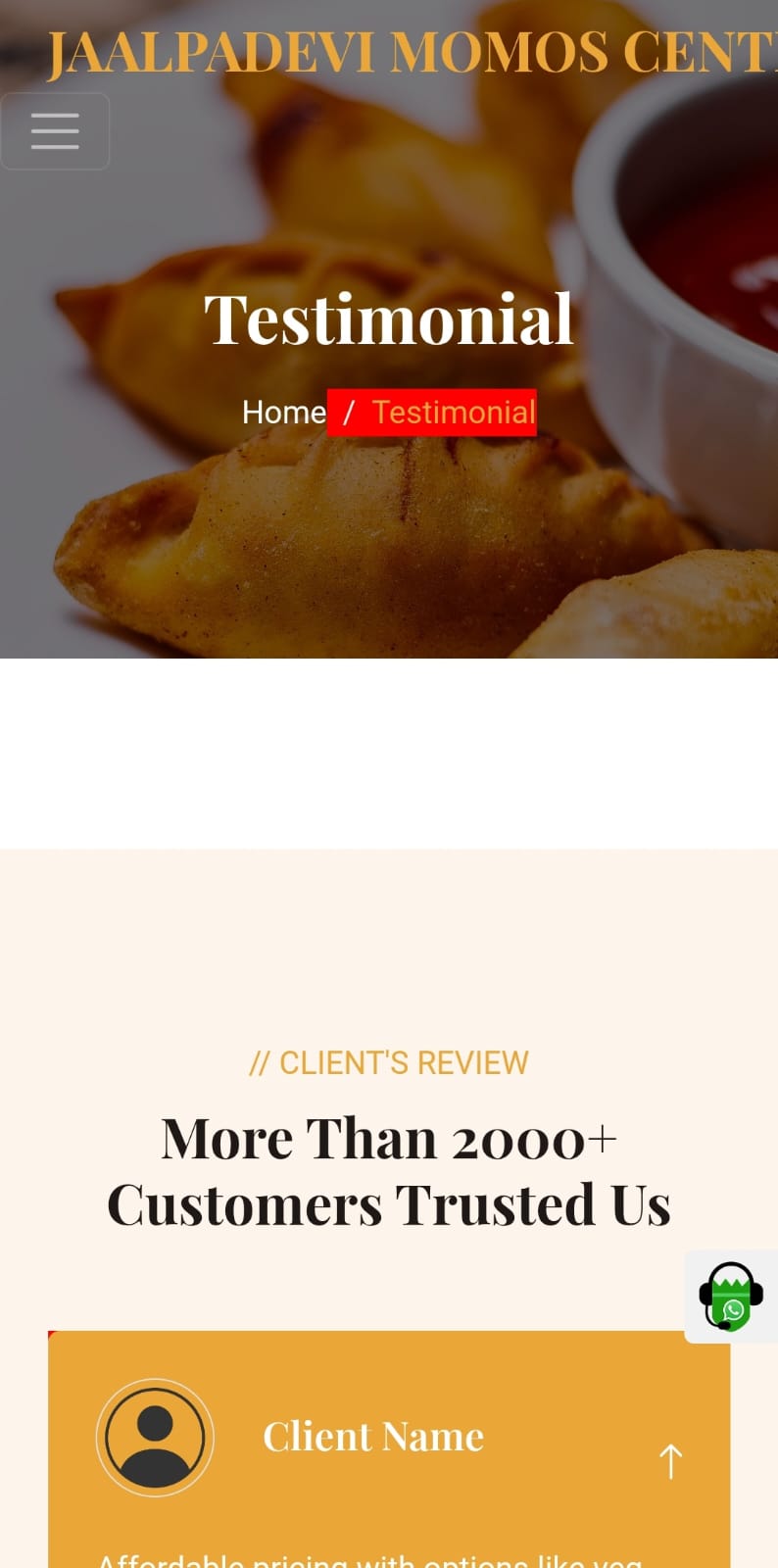Open the Jaalpadevi Momos Centre site title
The image size is (778, 1568).
click(412, 53)
